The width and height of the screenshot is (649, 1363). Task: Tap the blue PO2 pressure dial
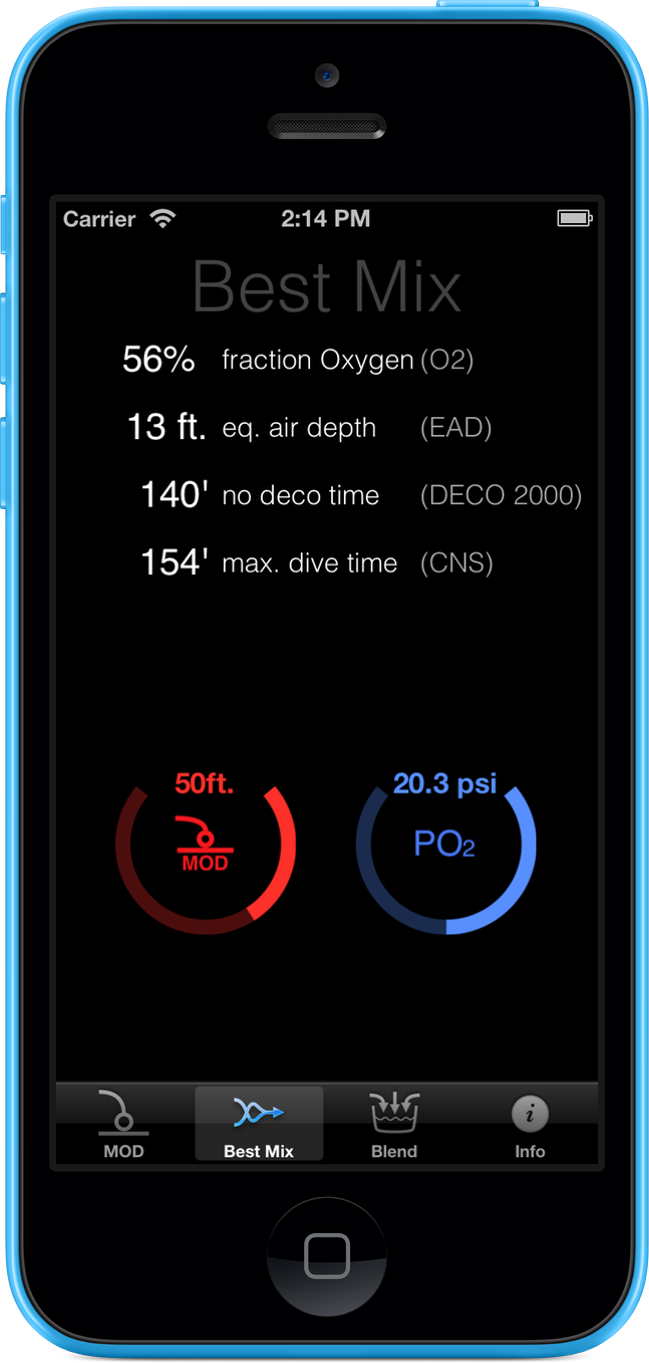(446, 852)
